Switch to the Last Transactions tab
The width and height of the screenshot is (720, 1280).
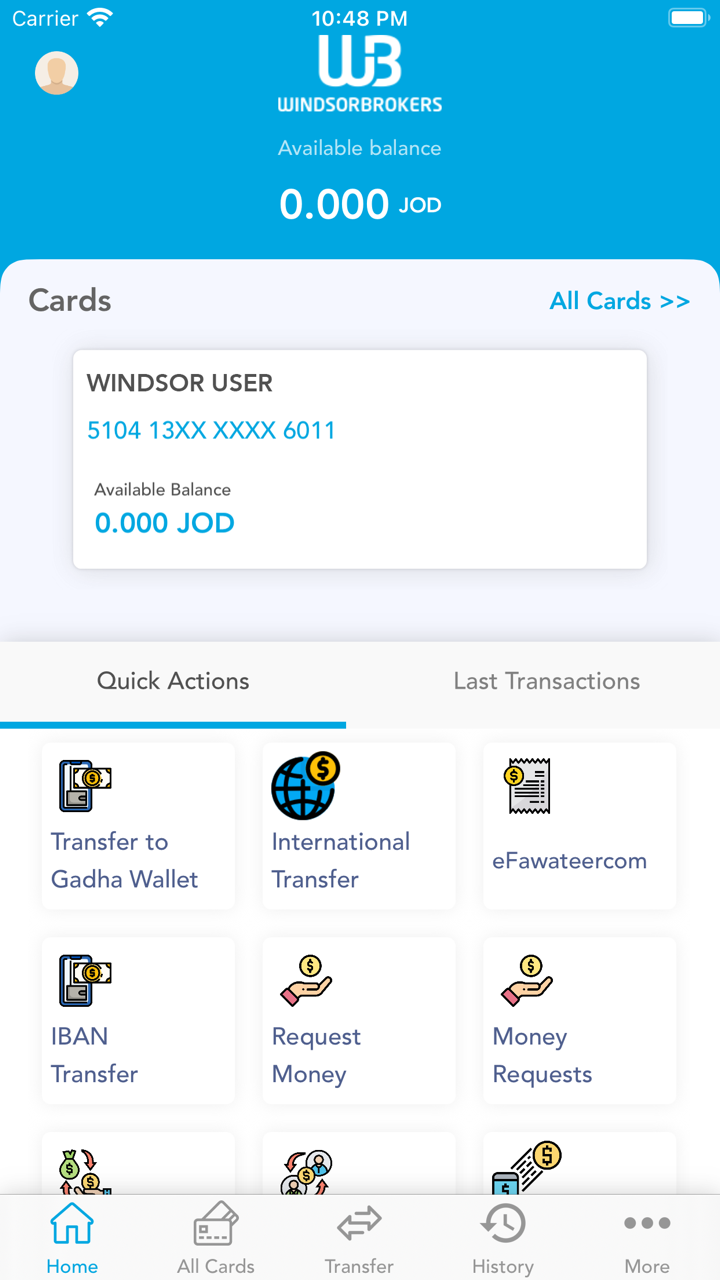pos(546,681)
